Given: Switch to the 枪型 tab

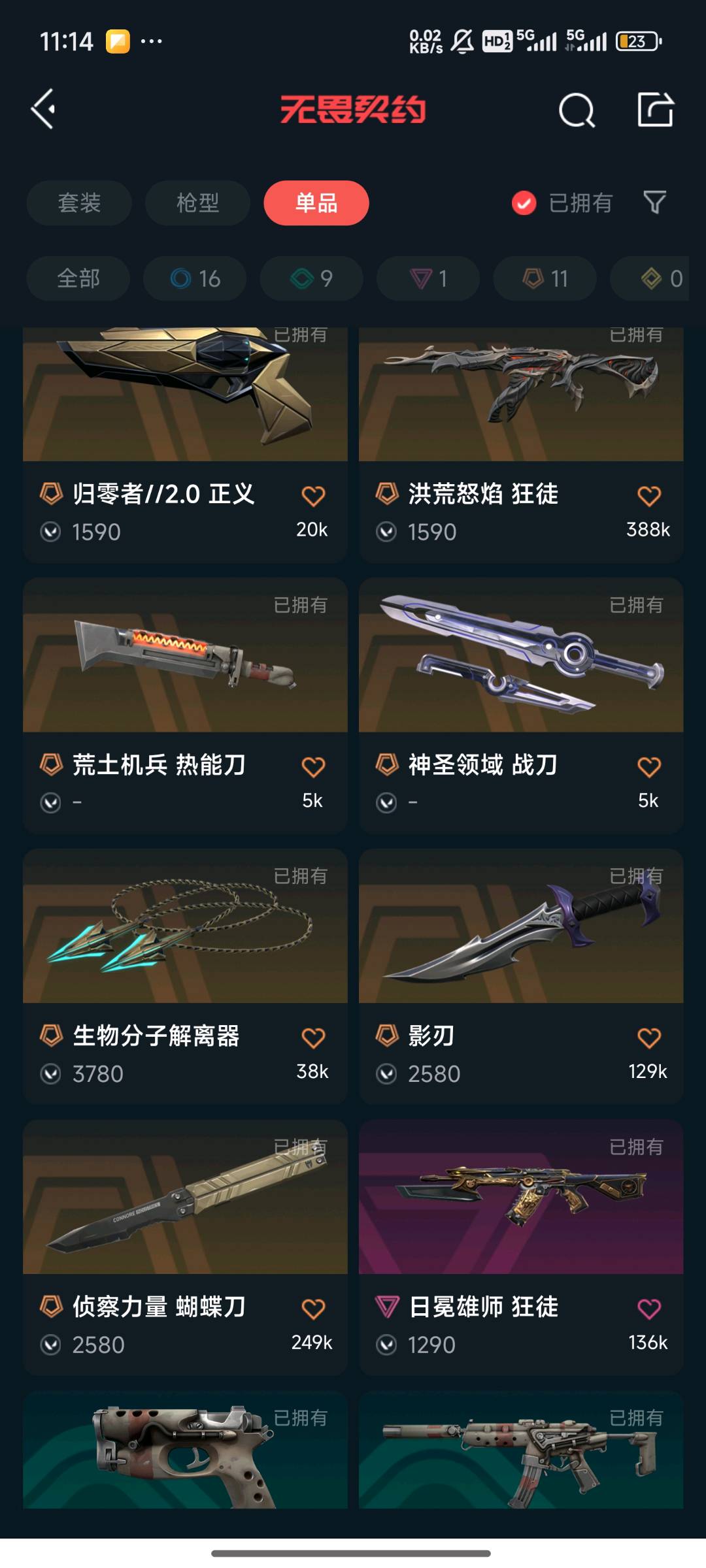Looking at the screenshot, I should click(197, 203).
